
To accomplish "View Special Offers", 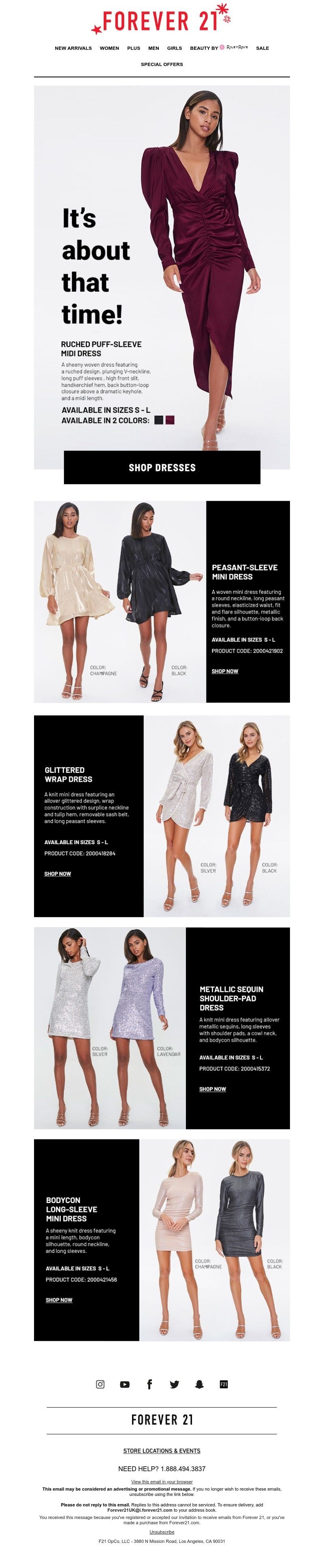I will click(161, 64).
